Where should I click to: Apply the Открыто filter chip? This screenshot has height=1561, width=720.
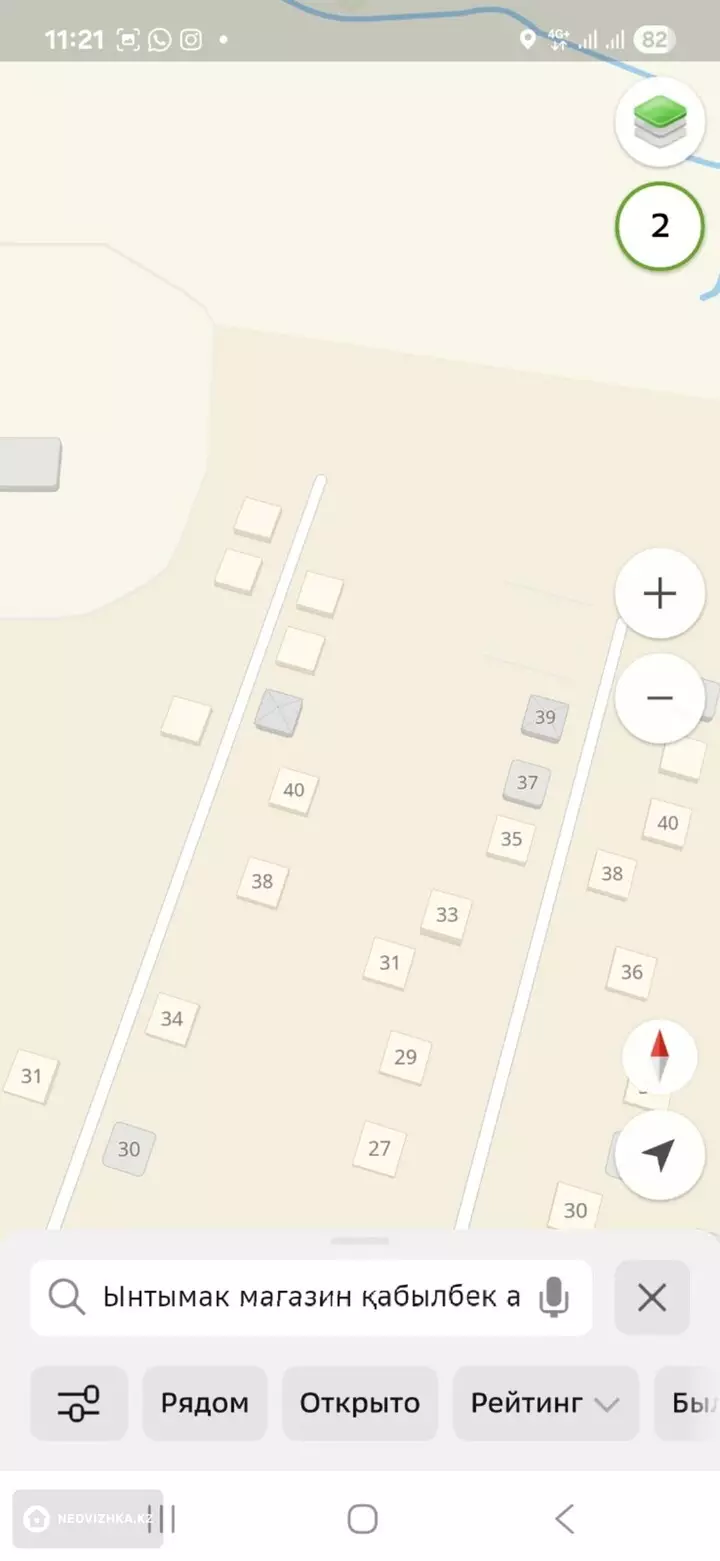click(360, 1403)
